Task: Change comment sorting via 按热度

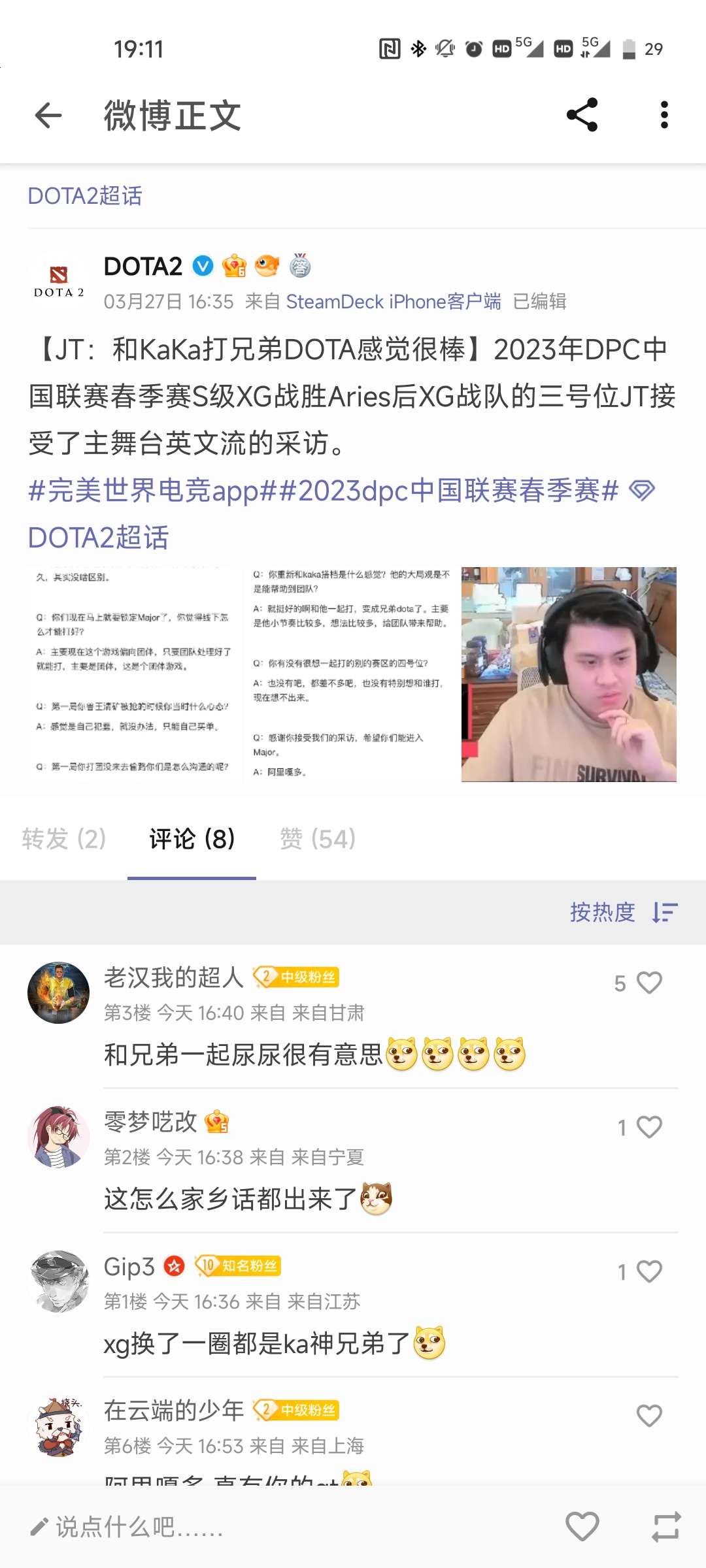Action: pyautogui.click(x=624, y=912)
